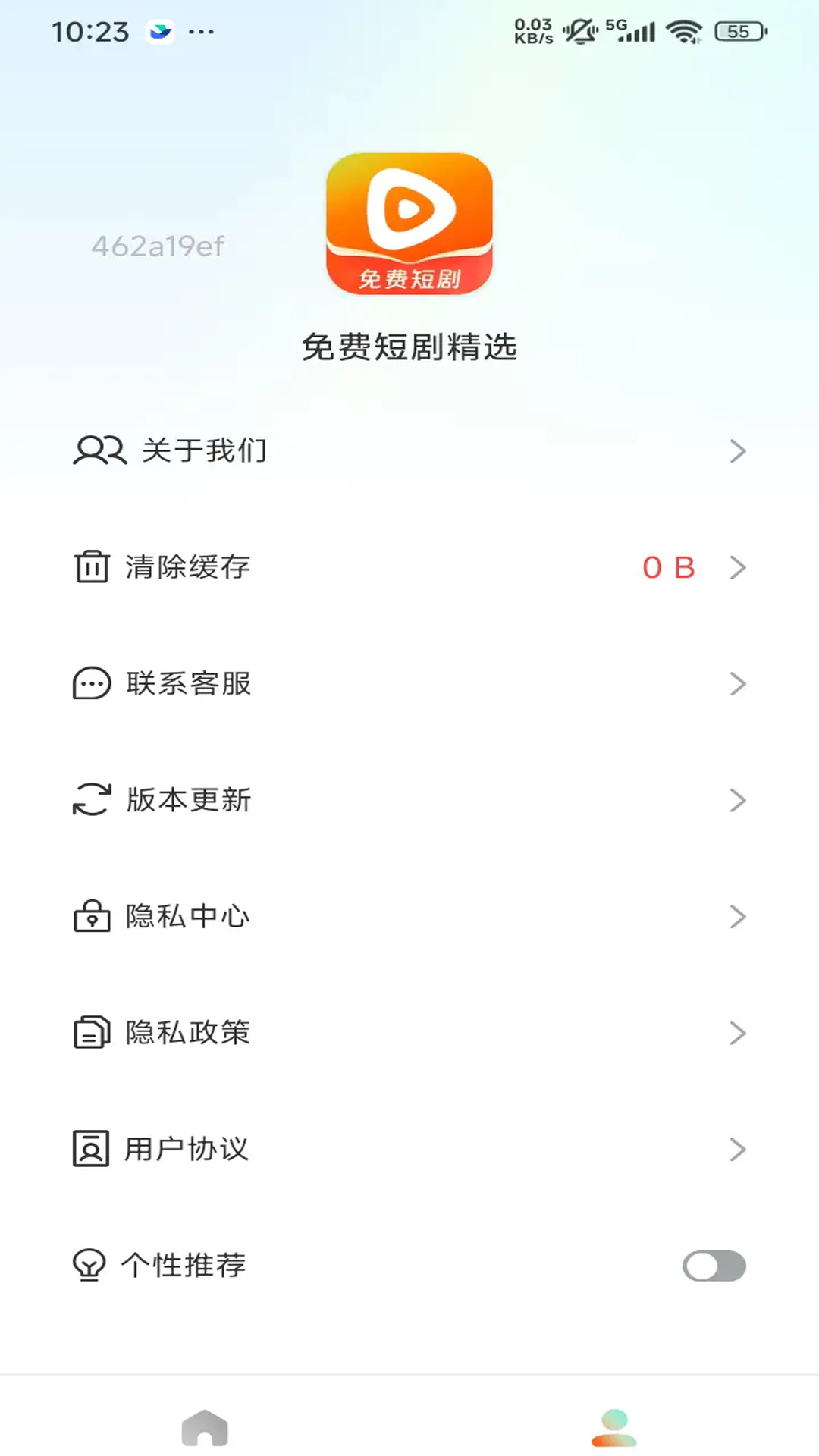Tap the 免费短剧 app logo
Viewport: 819px width, 1456px height.
pyautogui.click(x=409, y=224)
